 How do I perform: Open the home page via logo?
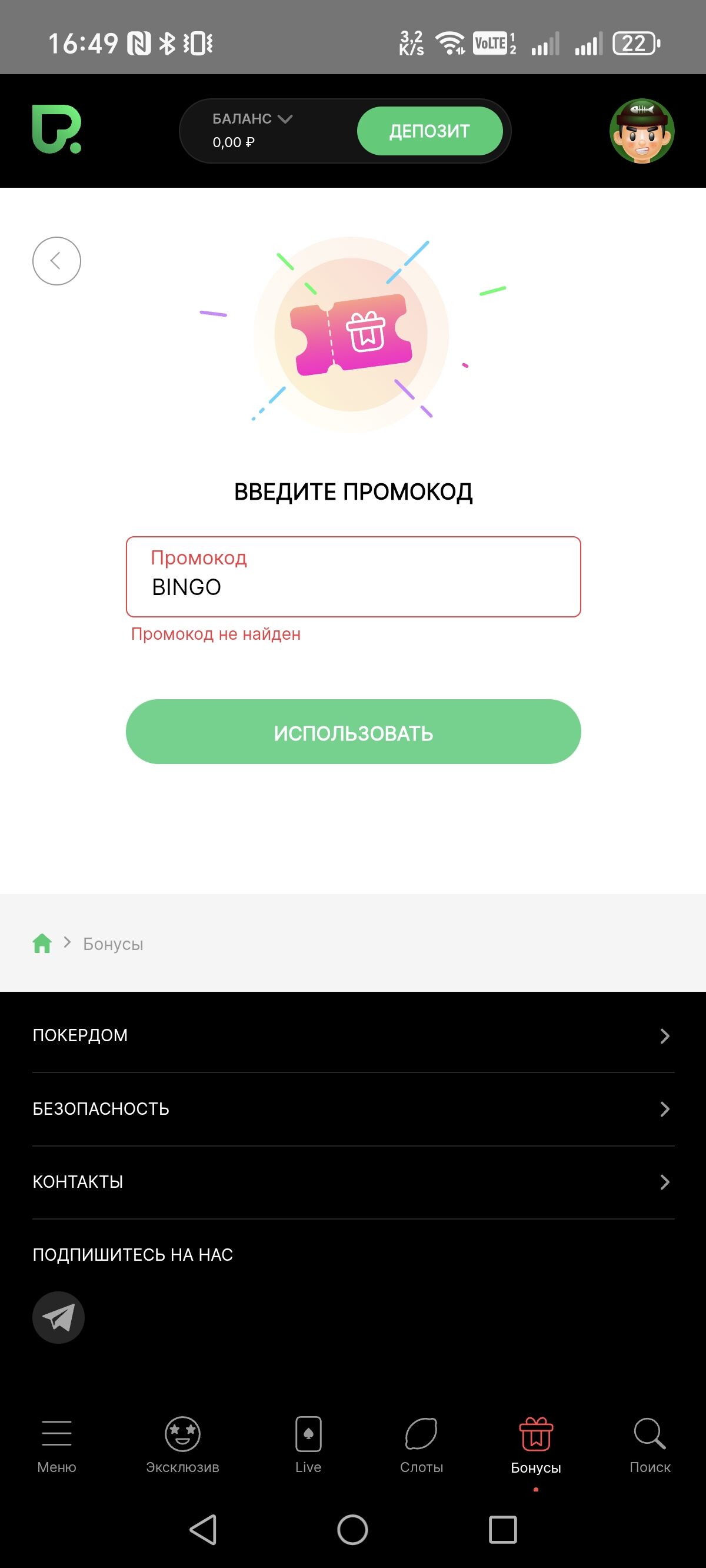(x=56, y=129)
